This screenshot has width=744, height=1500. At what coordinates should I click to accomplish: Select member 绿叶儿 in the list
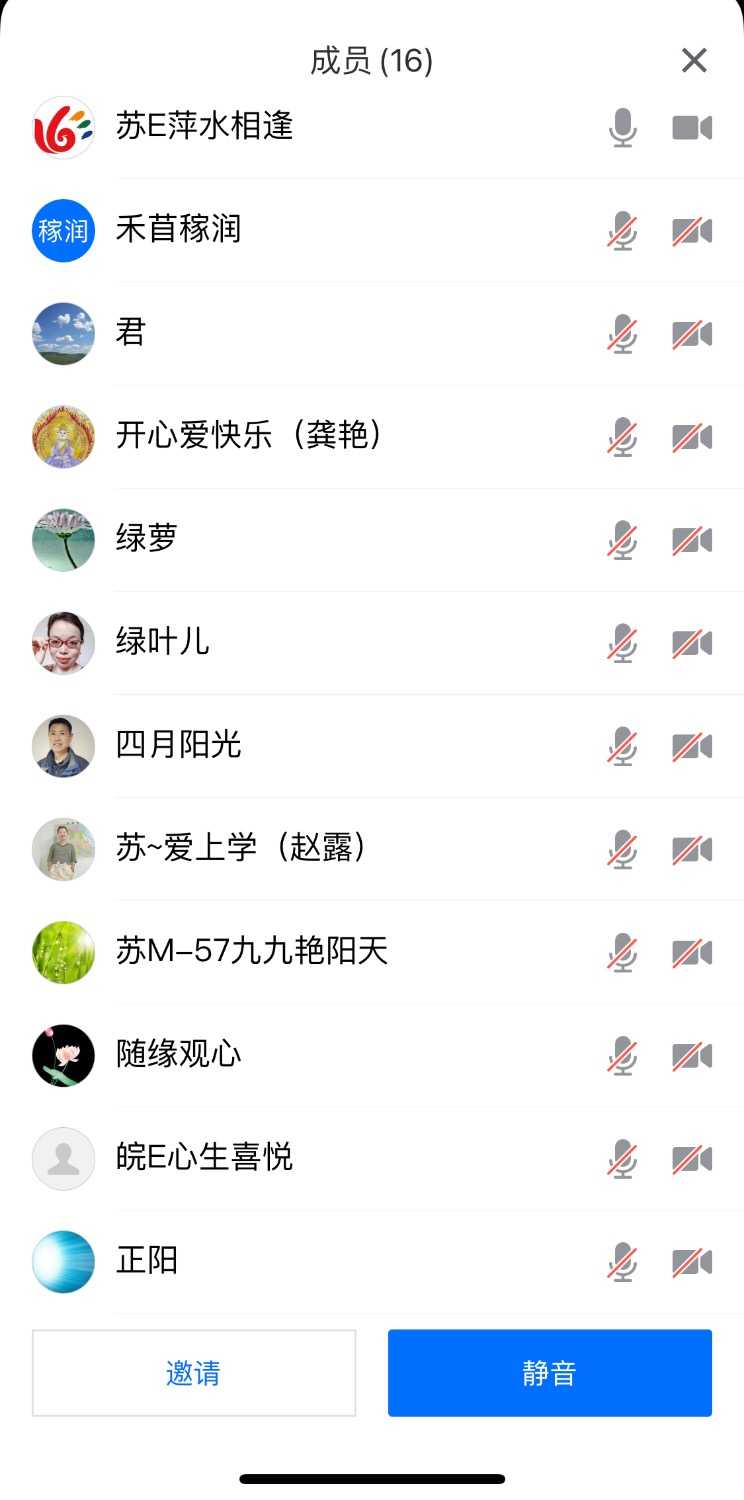[x=163, y=642]
